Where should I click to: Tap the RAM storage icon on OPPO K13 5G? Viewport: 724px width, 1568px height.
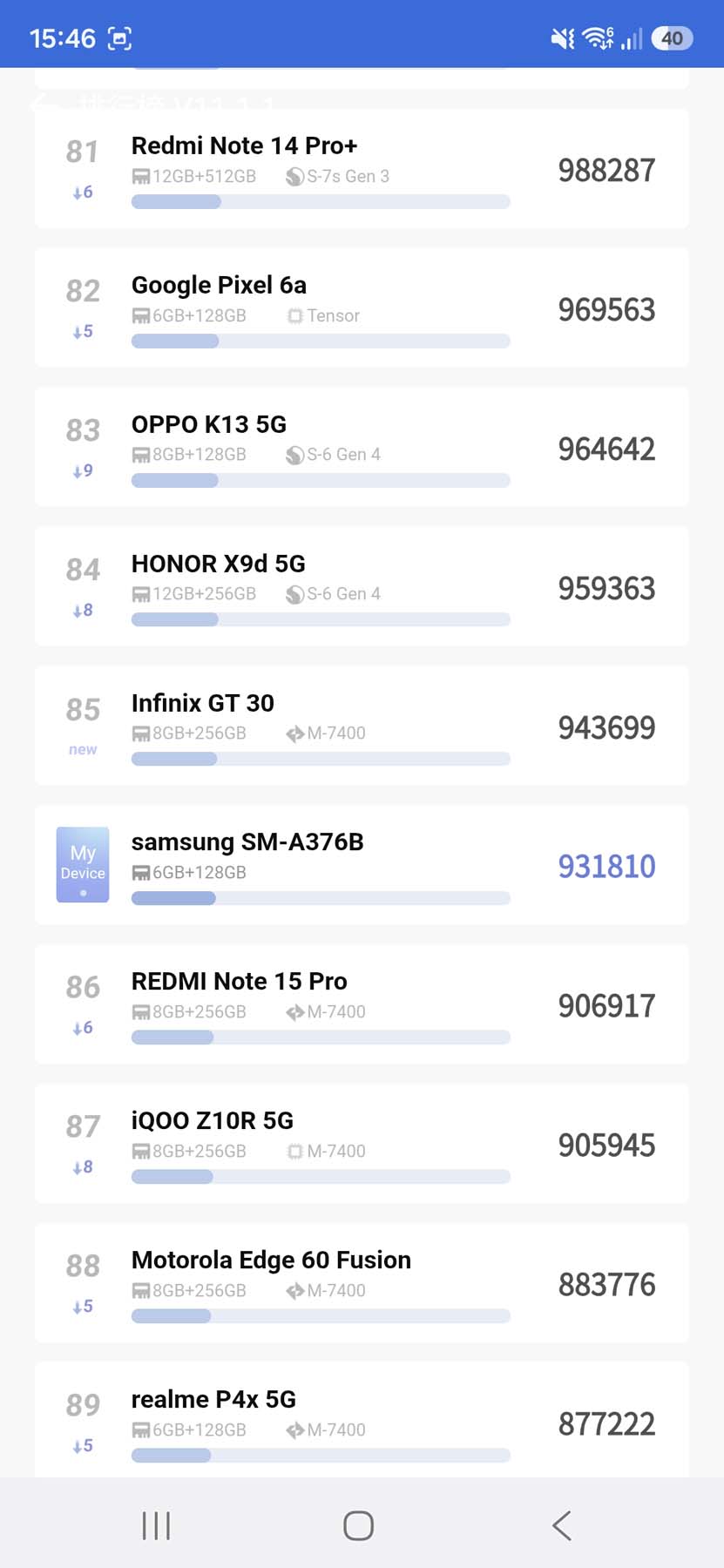click(x=141, y=454)
